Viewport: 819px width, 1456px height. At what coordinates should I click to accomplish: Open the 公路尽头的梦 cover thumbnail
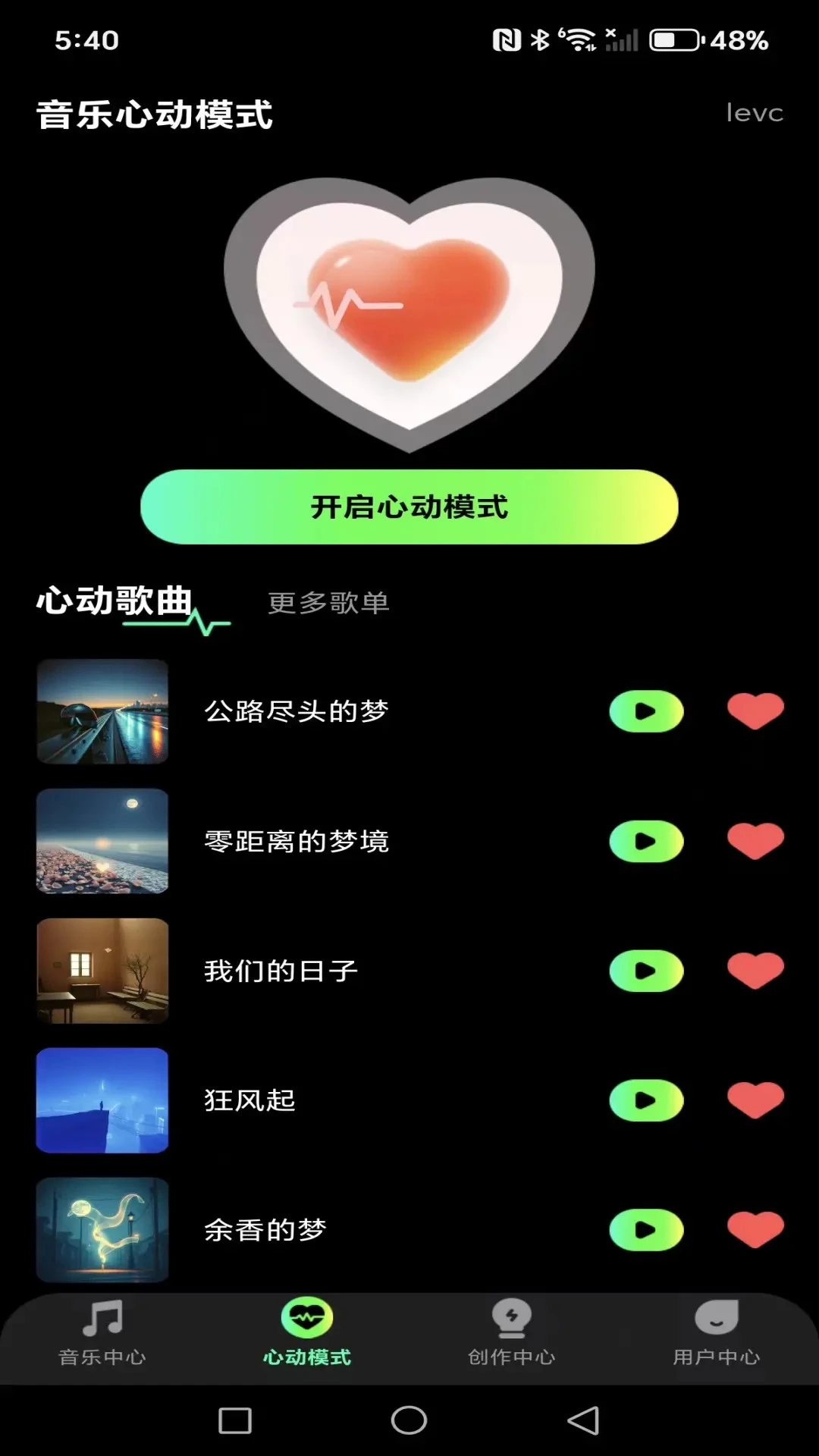[102, 711]
